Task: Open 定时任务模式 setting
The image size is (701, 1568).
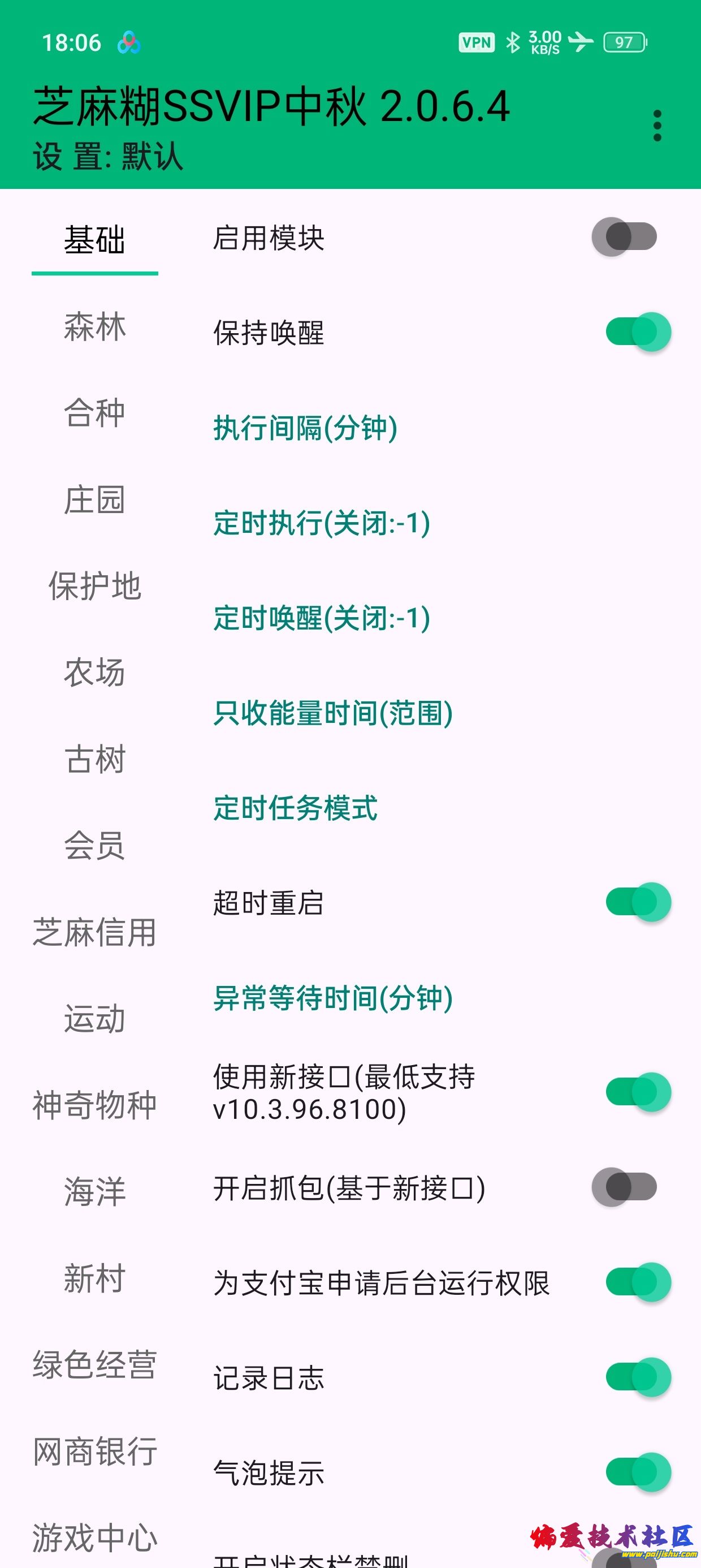Action: pyautogui.click(x=295, y=808)
